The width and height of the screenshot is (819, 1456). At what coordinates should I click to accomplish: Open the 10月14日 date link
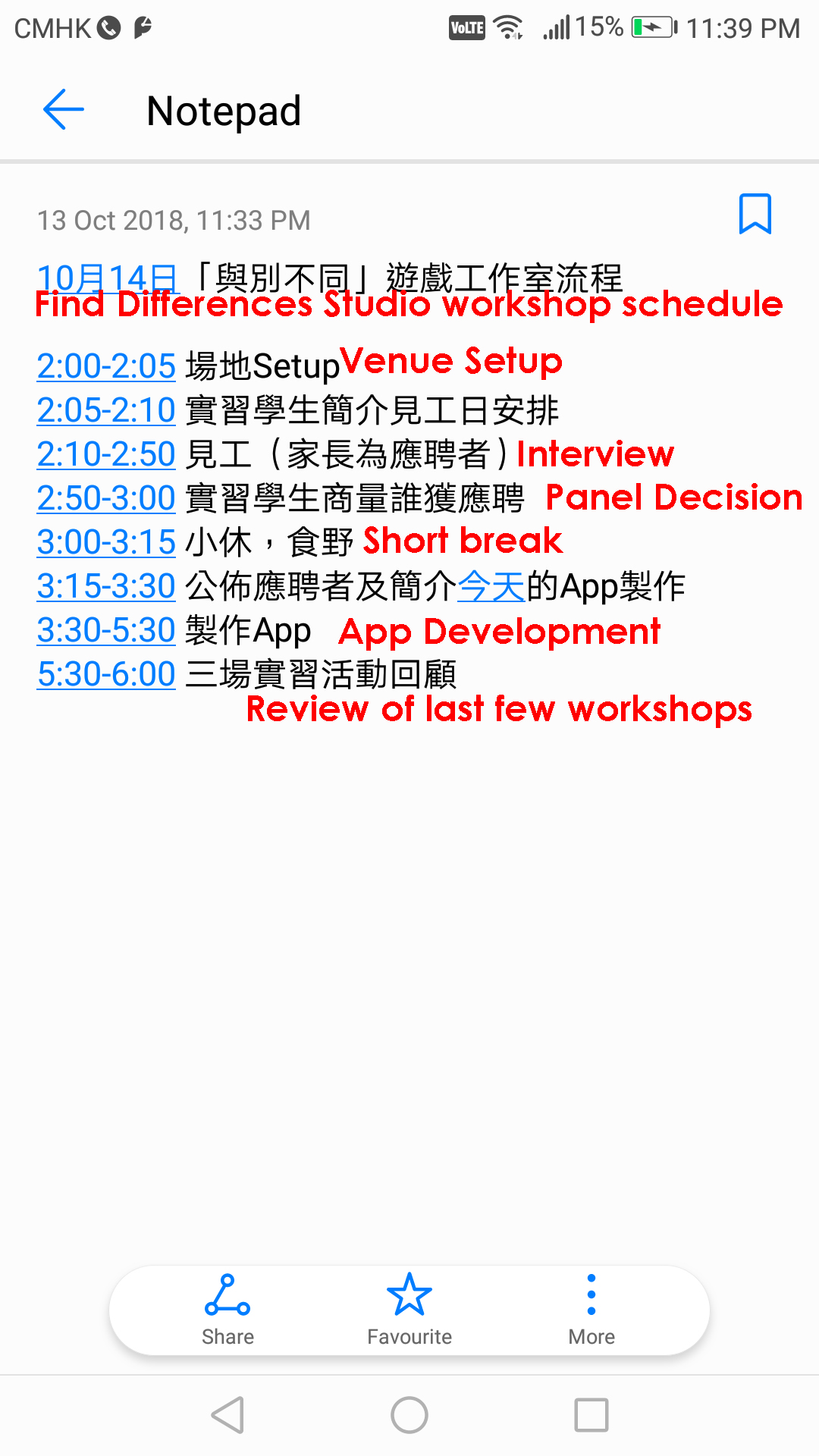click(107, 278)
